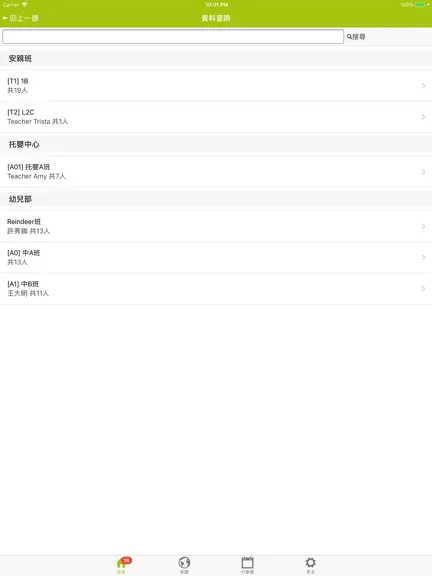Screen dimensions: 432x576
Task: Open [A01] 托嬰A班 class
Action: (216, 172)
